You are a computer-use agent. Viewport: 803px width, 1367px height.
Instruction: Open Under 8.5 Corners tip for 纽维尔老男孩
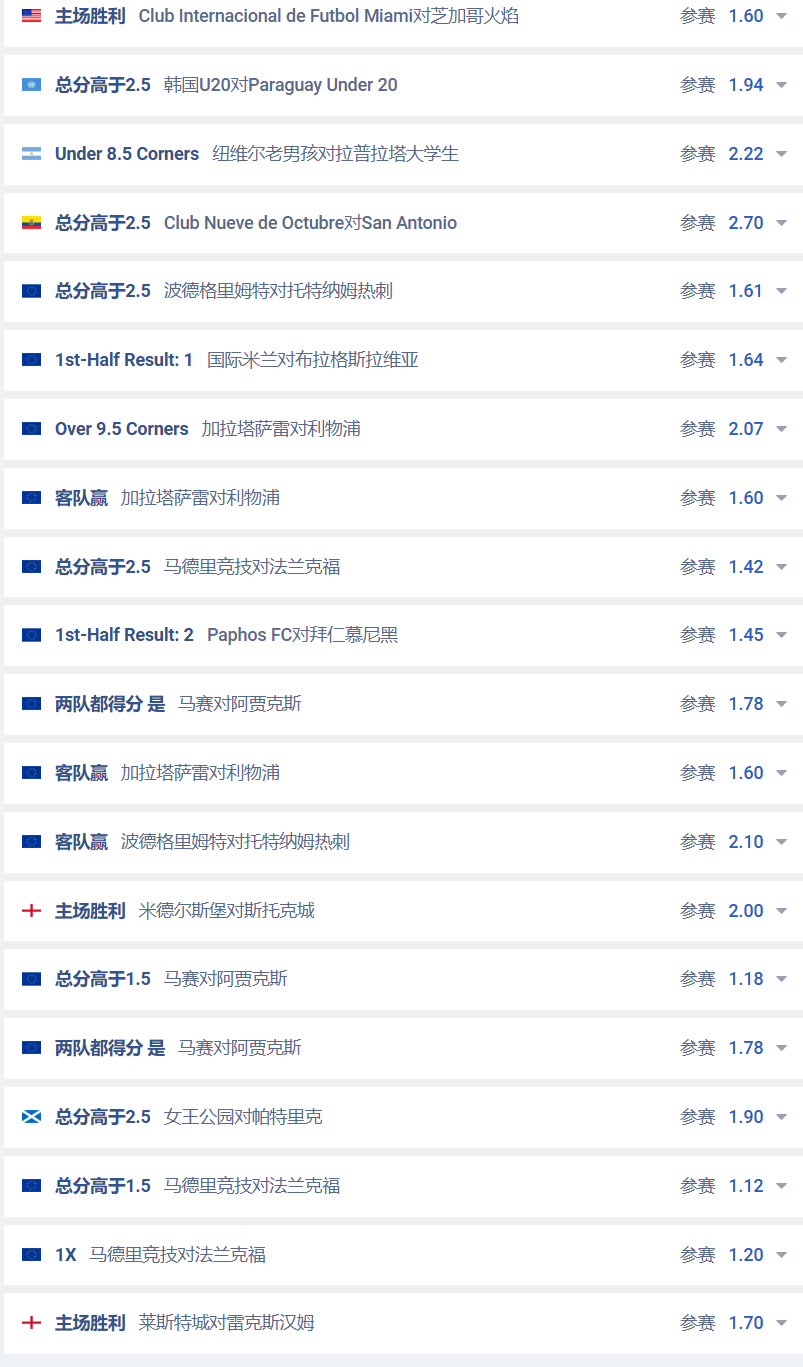pos(256,154)
